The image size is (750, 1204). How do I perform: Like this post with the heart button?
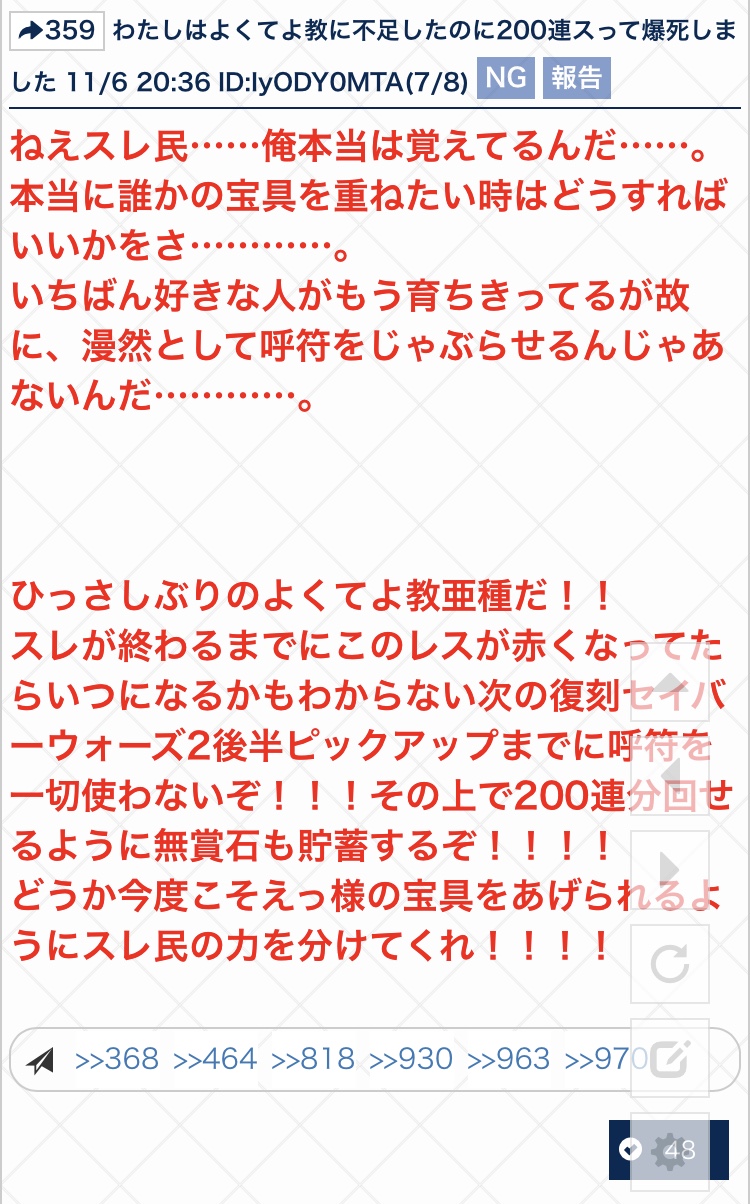click(x=630, y=1150)
